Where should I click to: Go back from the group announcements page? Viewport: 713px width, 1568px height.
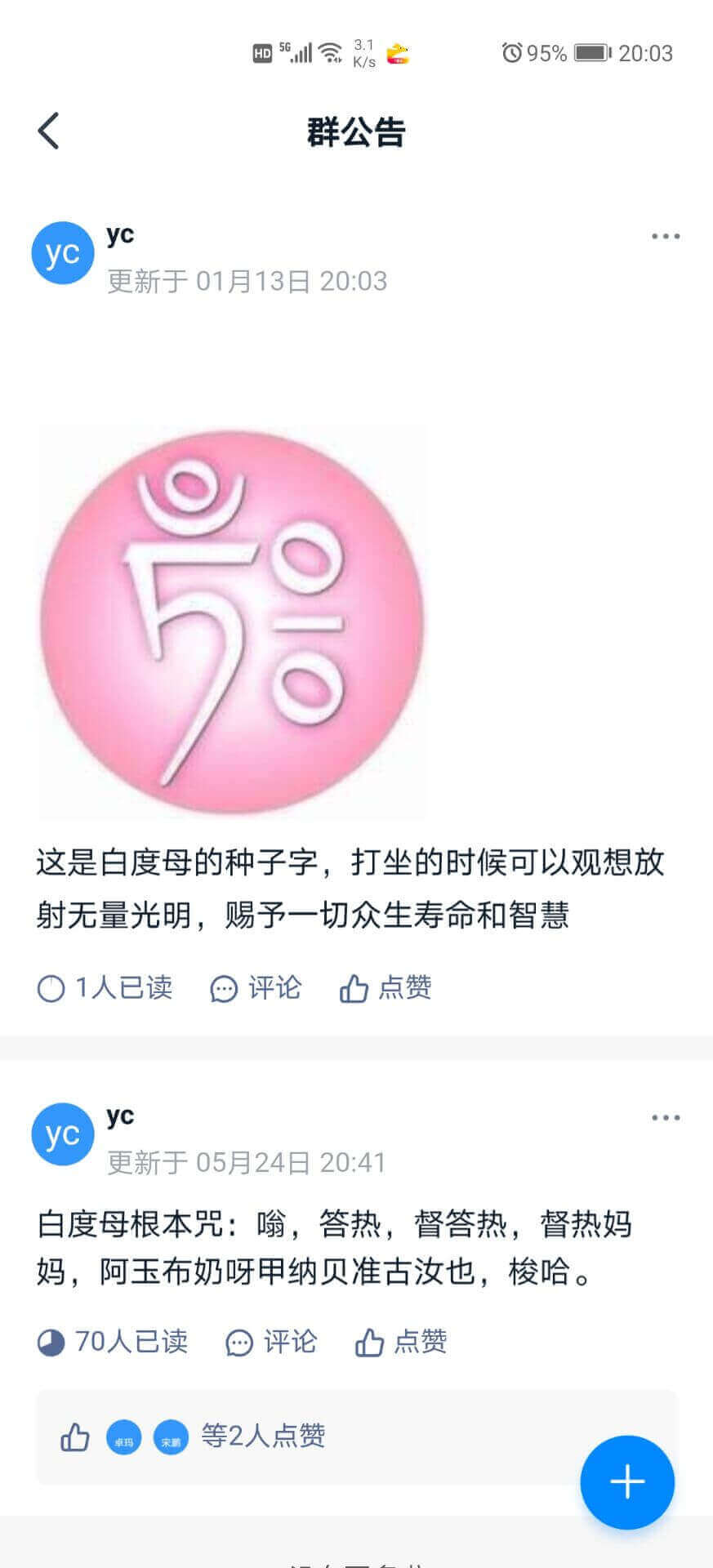tap(49, 131)
